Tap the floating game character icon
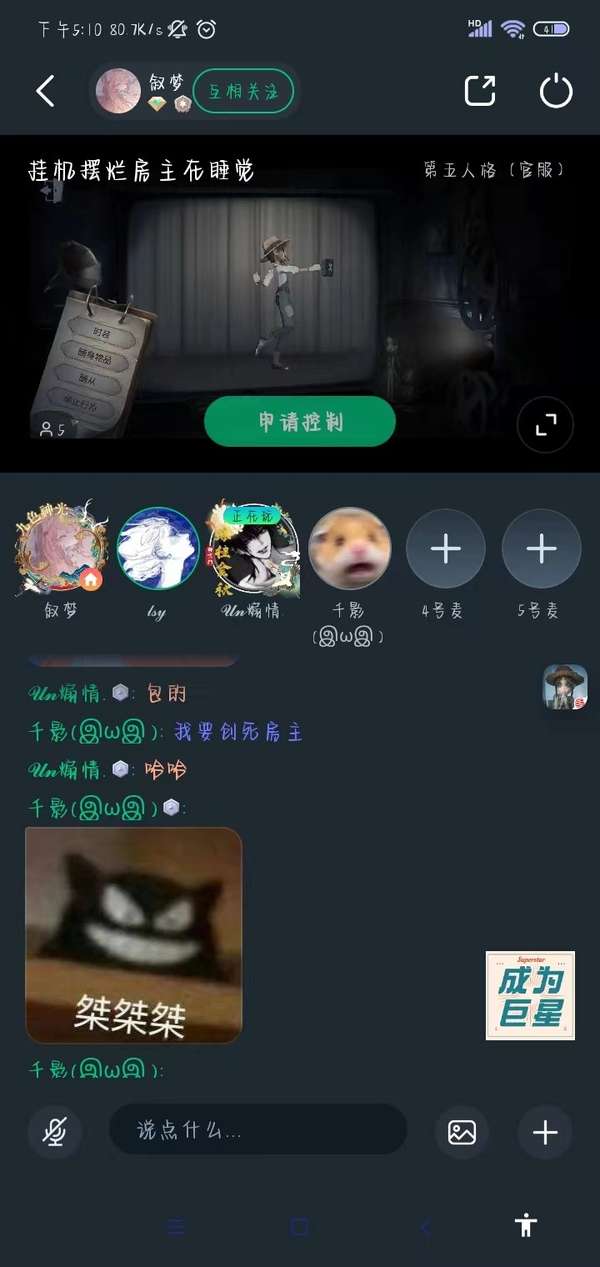The image size is (600, 1267). click(x=565, y=687)
